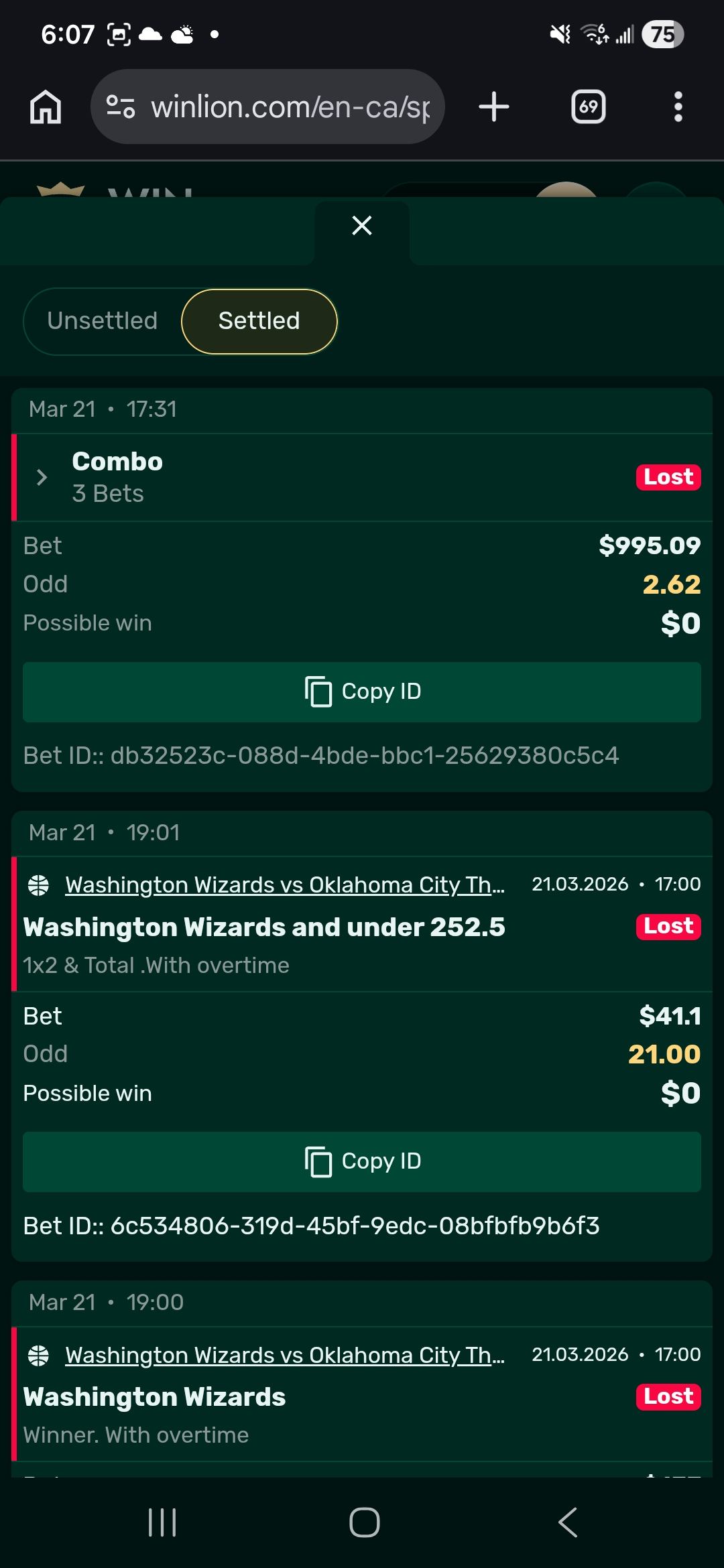Tap the winlion.com address bar
The width and height of the screenshot is (724, 1568).
(290, 107)
